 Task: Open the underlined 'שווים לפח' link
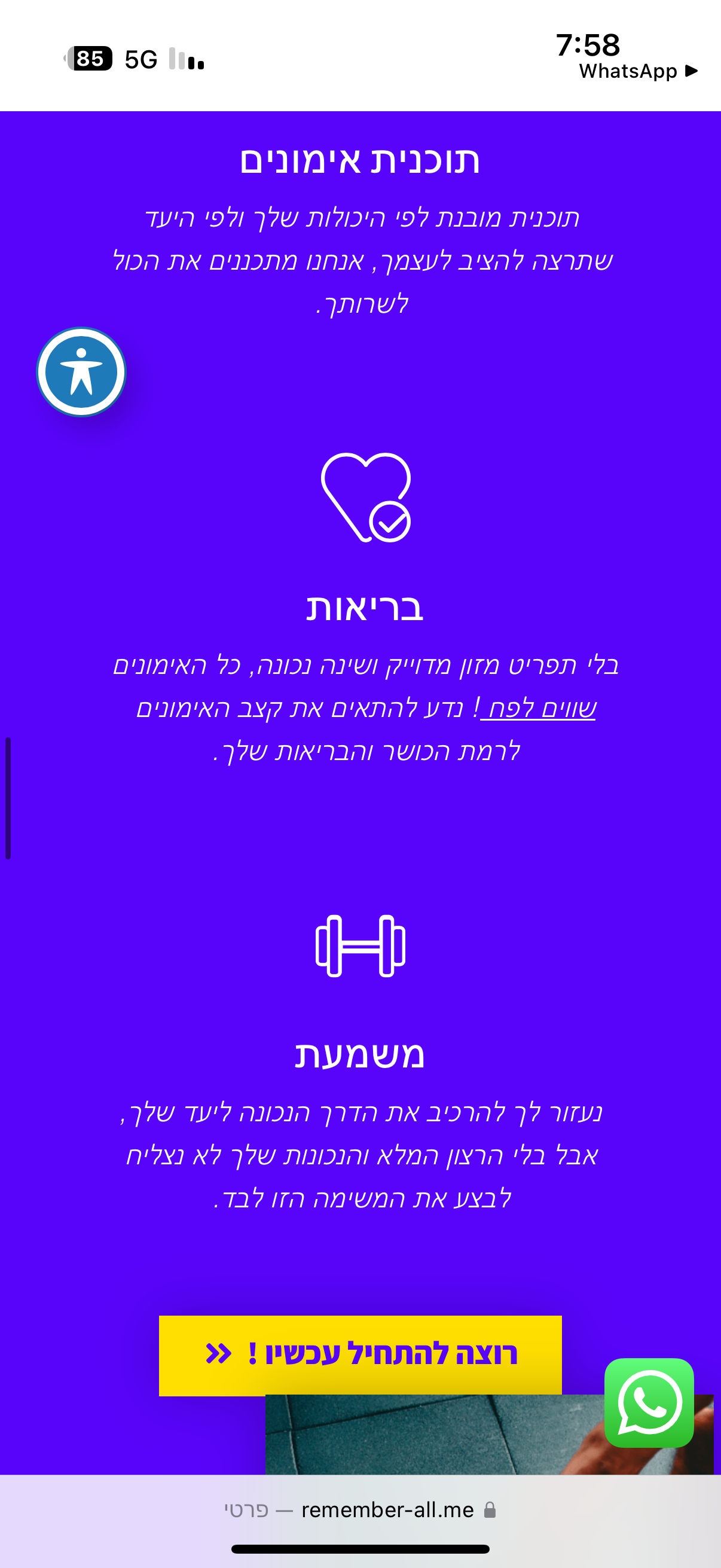coord(539,709)
